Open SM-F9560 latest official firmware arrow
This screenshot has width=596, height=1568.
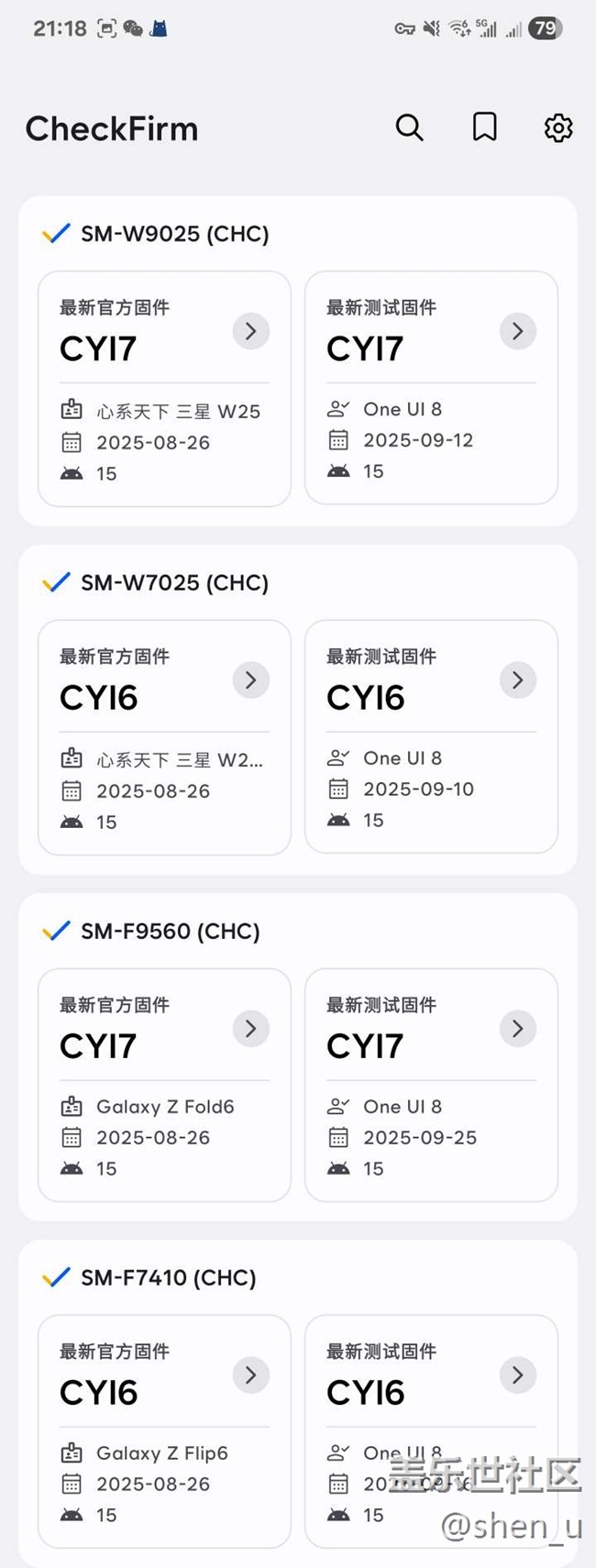[x=250, y=1029]
